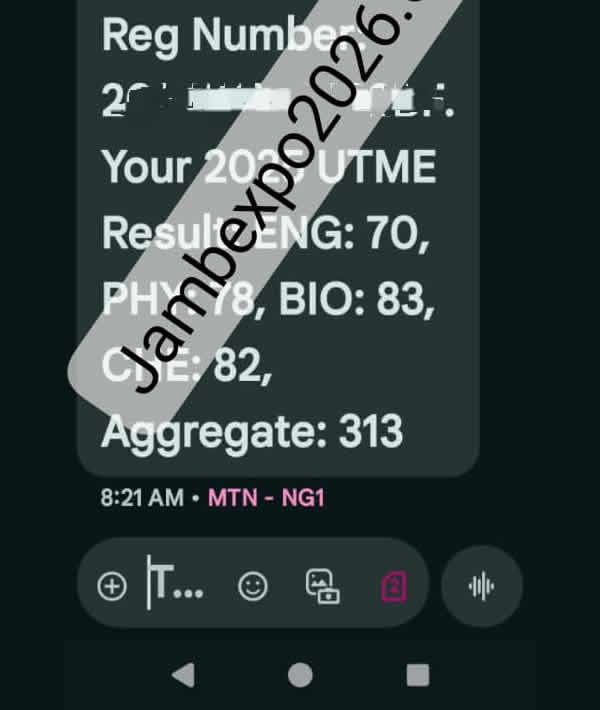Go back using the system back button
The height and width of the screenshot is (710, 600).
click(183, 675)
